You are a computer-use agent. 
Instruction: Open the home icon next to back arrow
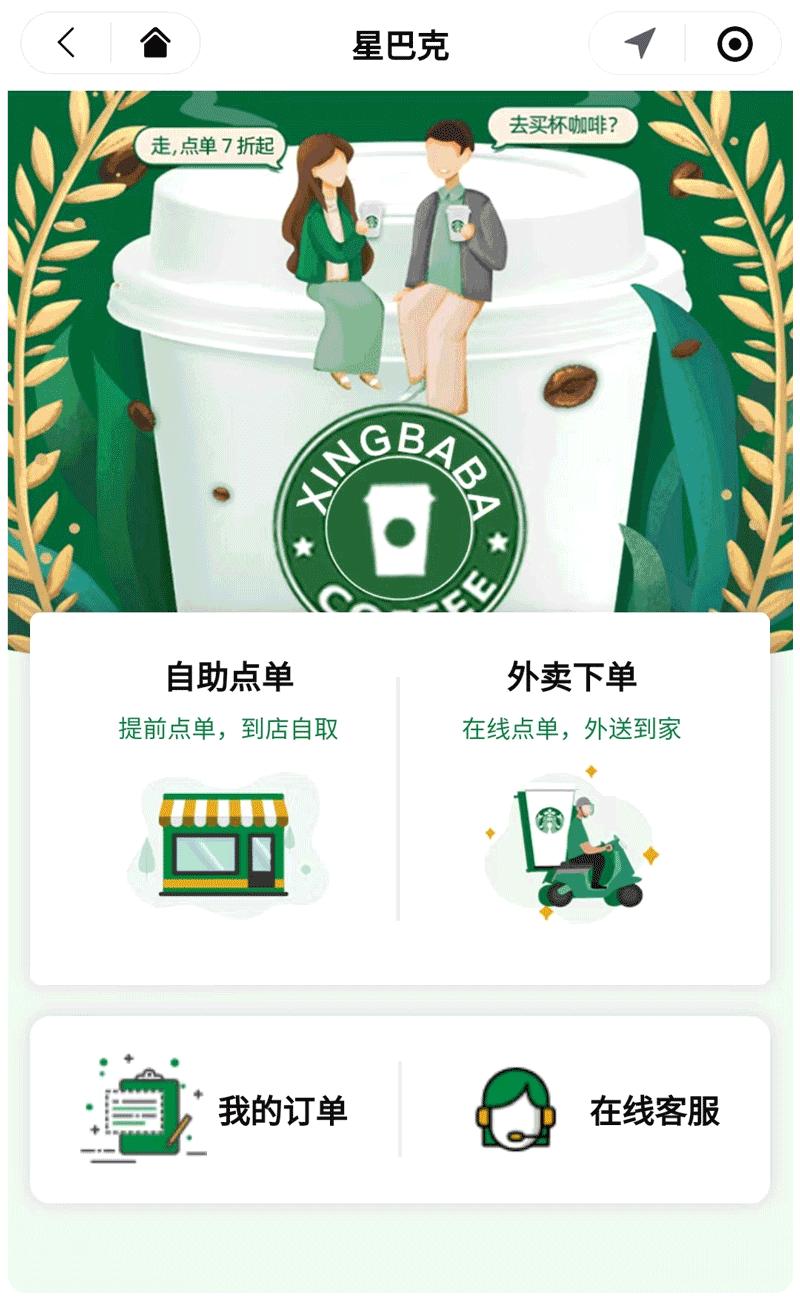click(x=156, y=45)
